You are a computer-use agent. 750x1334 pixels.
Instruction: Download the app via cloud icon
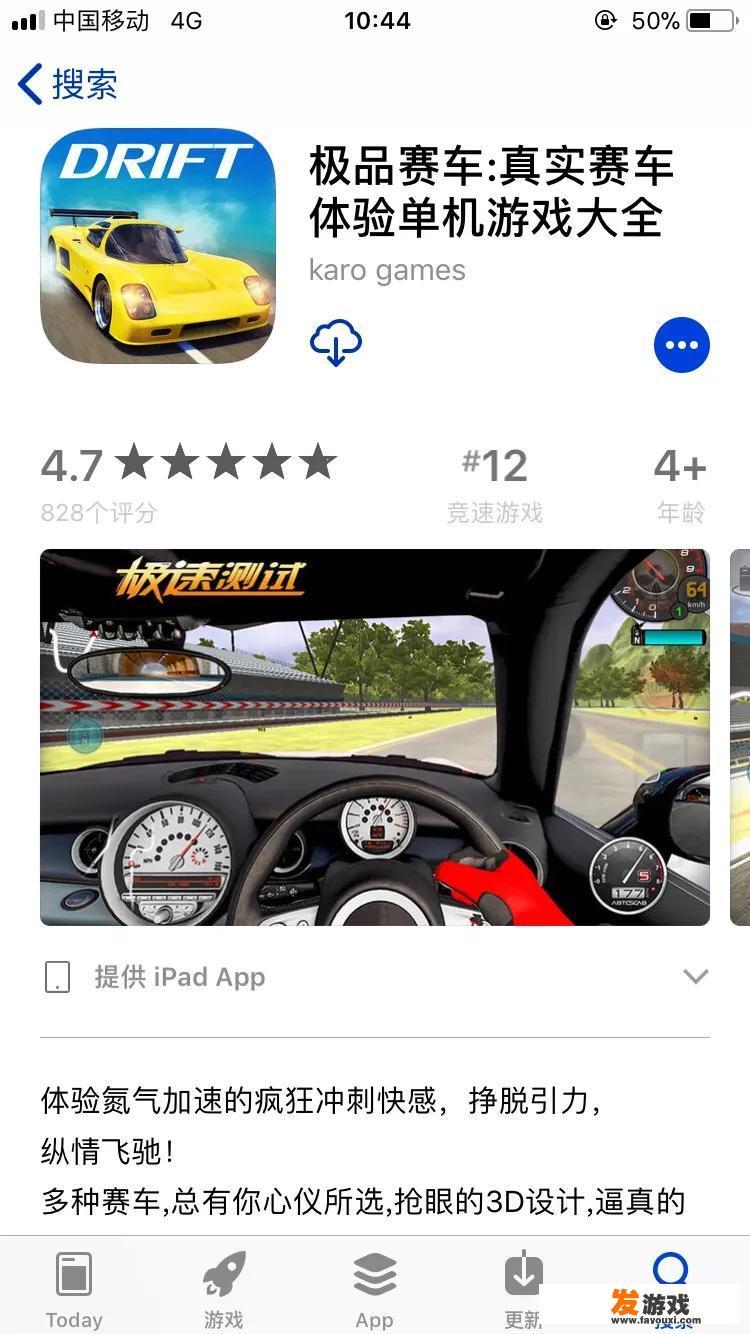click(336, 344)
